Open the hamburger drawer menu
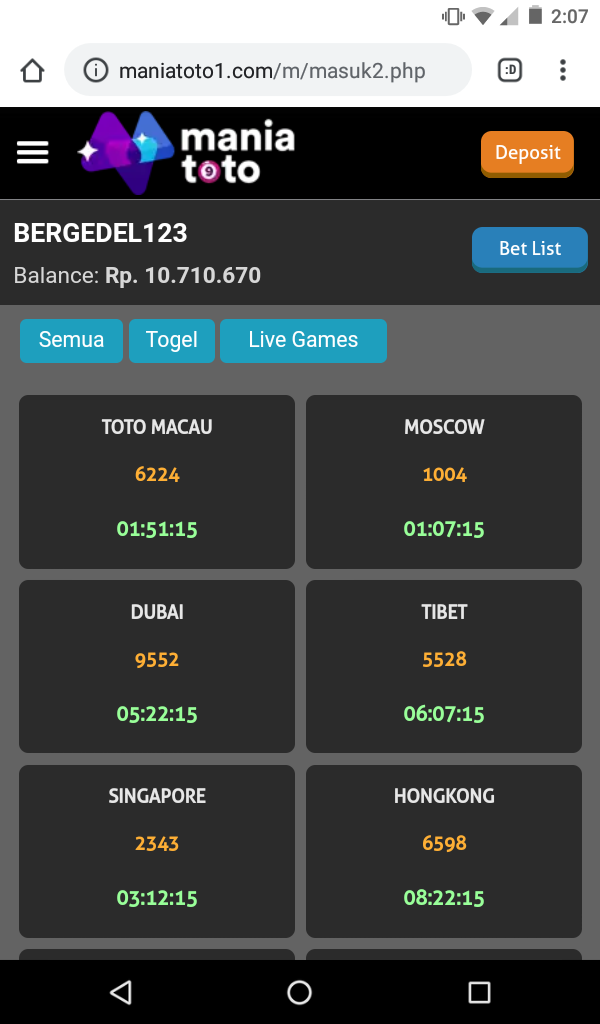 [x=33, y=153]
